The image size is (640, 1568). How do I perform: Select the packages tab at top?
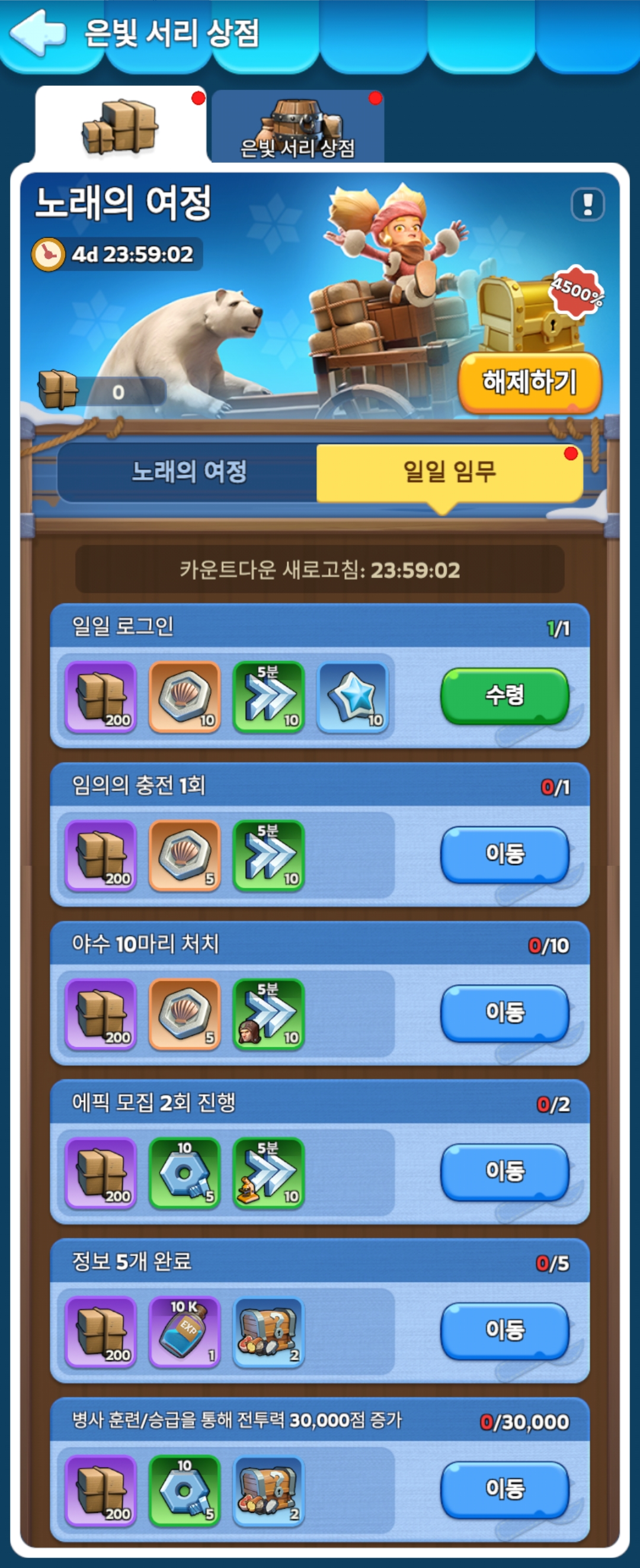pyautogui.click(x=120, y=127)
